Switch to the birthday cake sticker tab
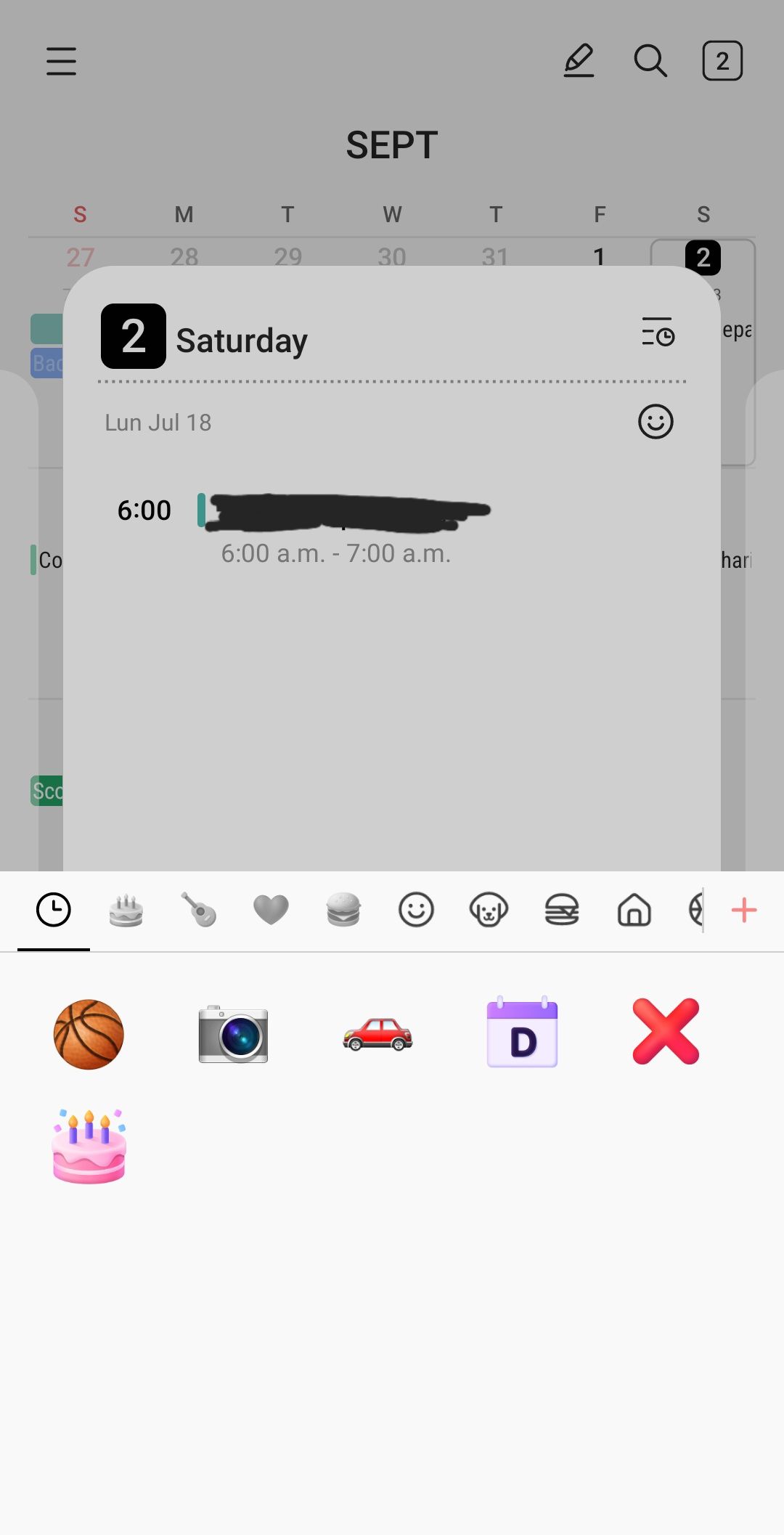Image resolution: width=784 pixels, height=1535 pixels. click(x=126, y=910)
